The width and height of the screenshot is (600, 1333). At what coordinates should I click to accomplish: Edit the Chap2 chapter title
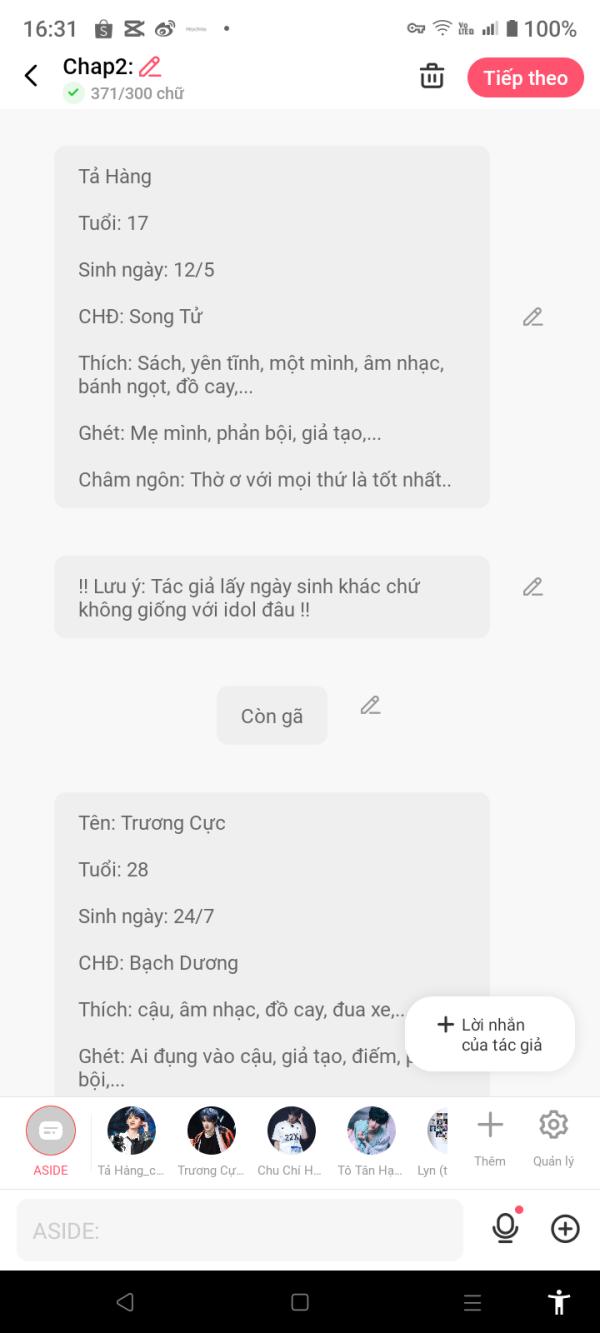(150, 67)
